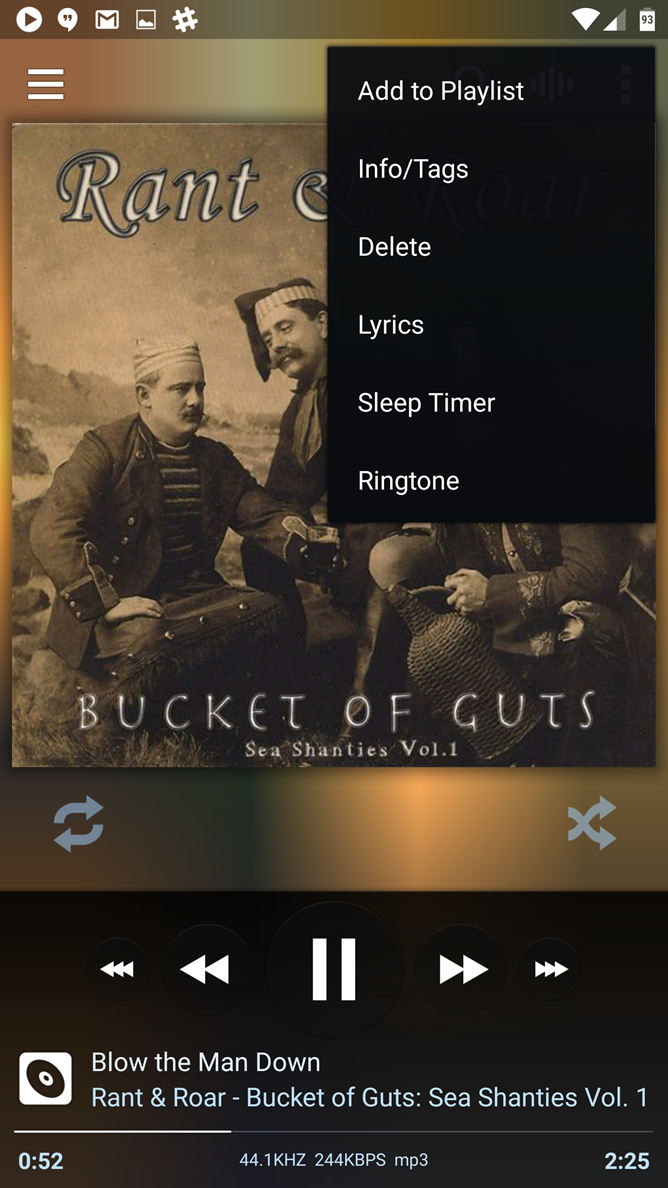Set a Sleep Timer
Image resolution: width=668 pixels, height=1188 pixels.
click(491, 403)
